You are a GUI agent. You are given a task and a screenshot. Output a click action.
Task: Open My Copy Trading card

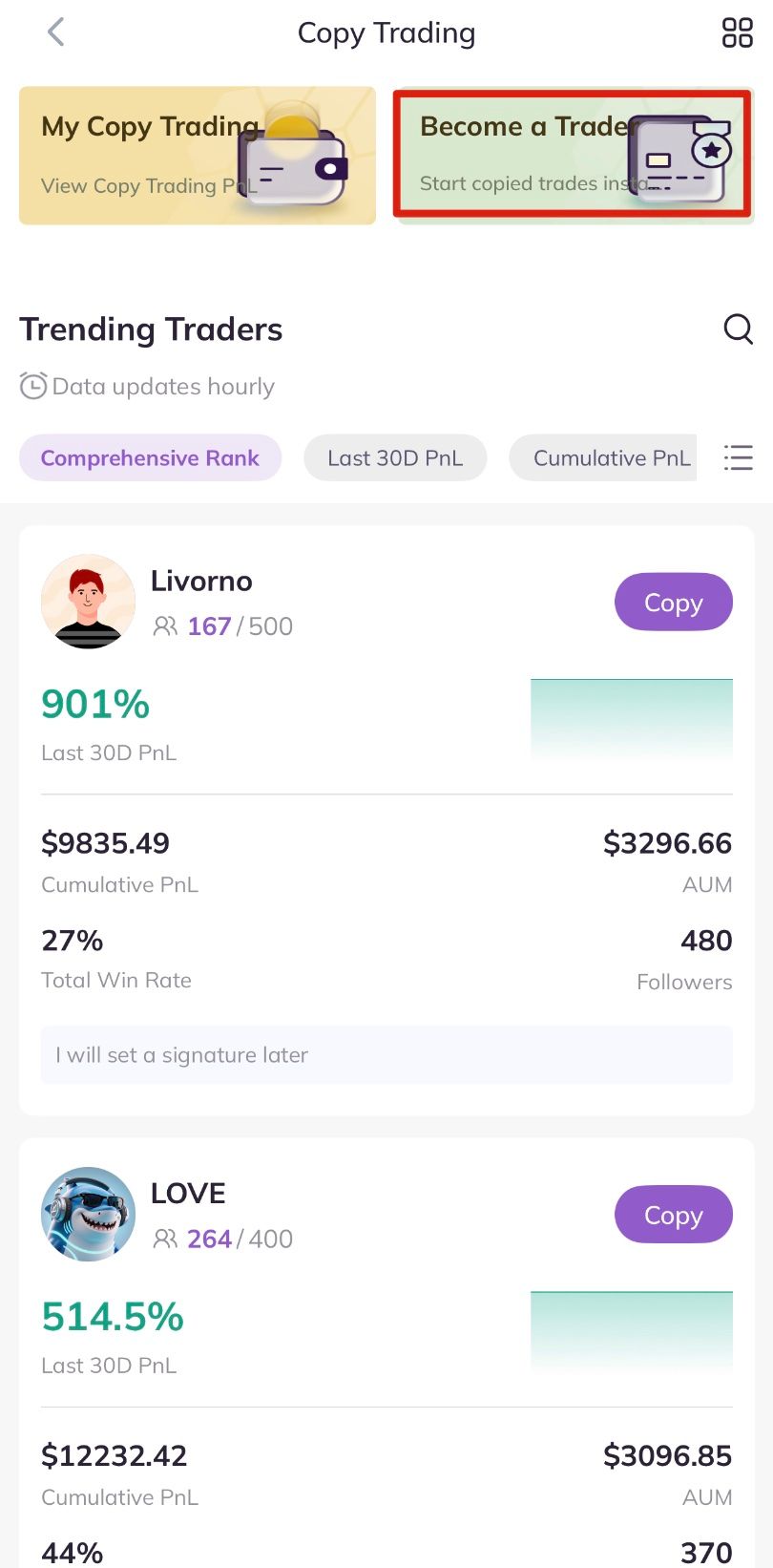click(x=198, y=156)
